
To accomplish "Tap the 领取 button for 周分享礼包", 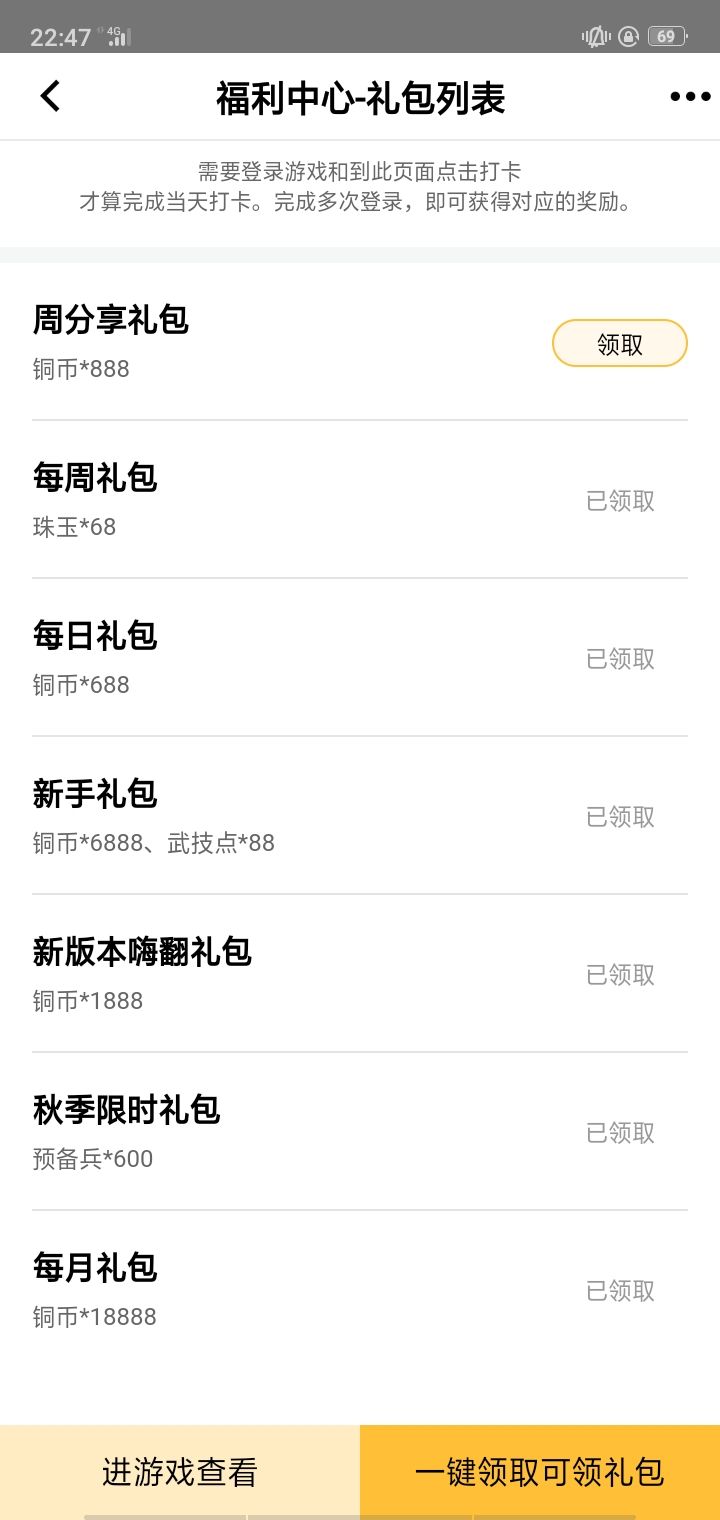I will pyautogui.click(x=620, y=343).
